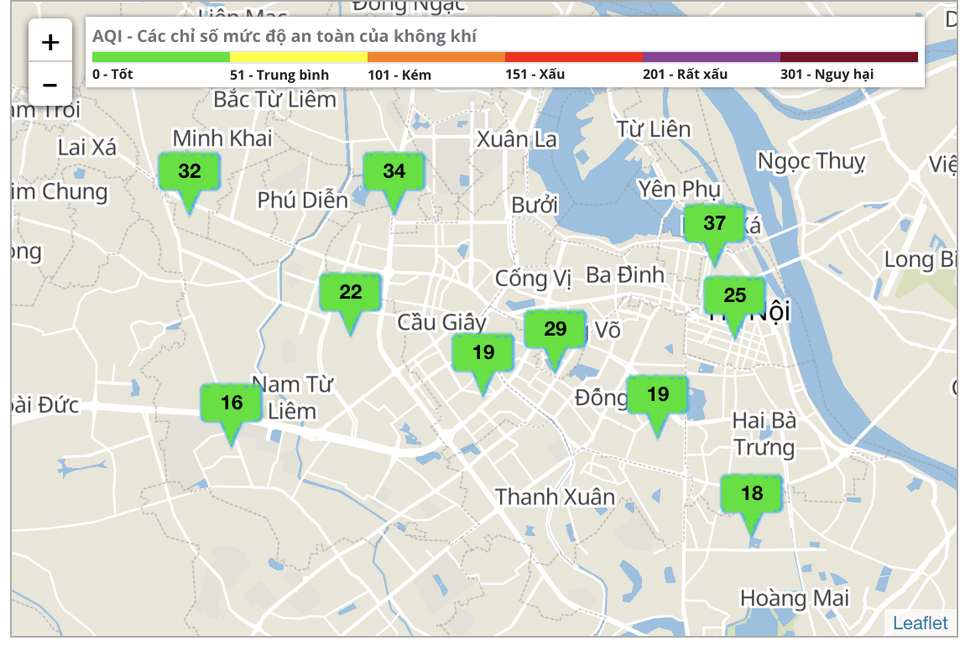Viewport: 960px width, 646px height.
Task: Select the AQI 34 marker
Action: click(x=394, y=172)
